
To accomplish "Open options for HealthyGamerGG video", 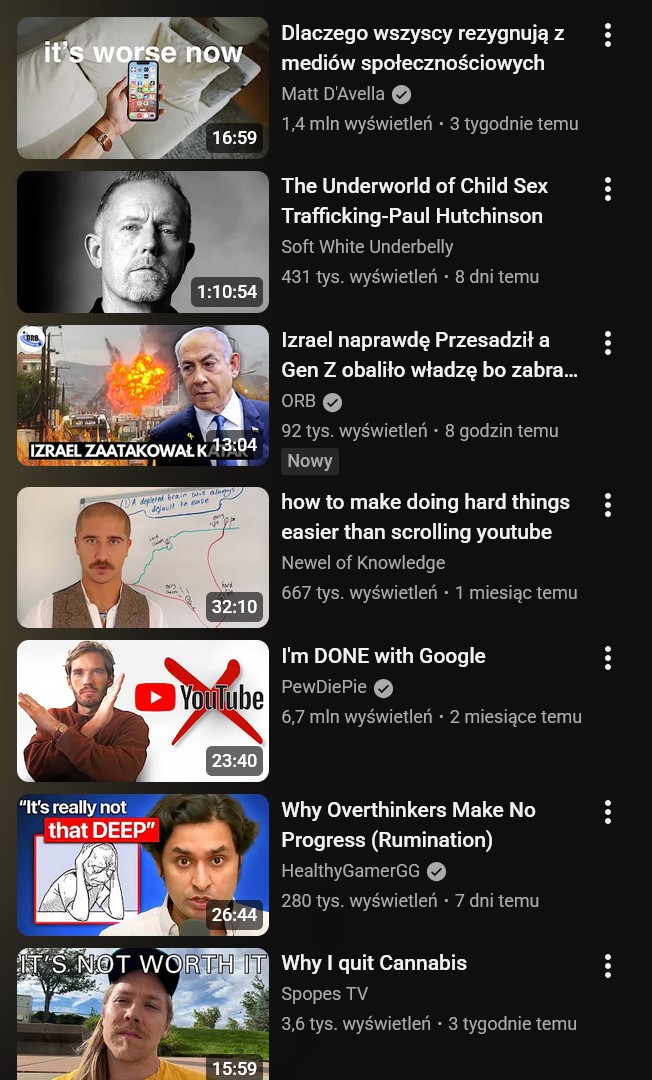I will pos(607,812).
